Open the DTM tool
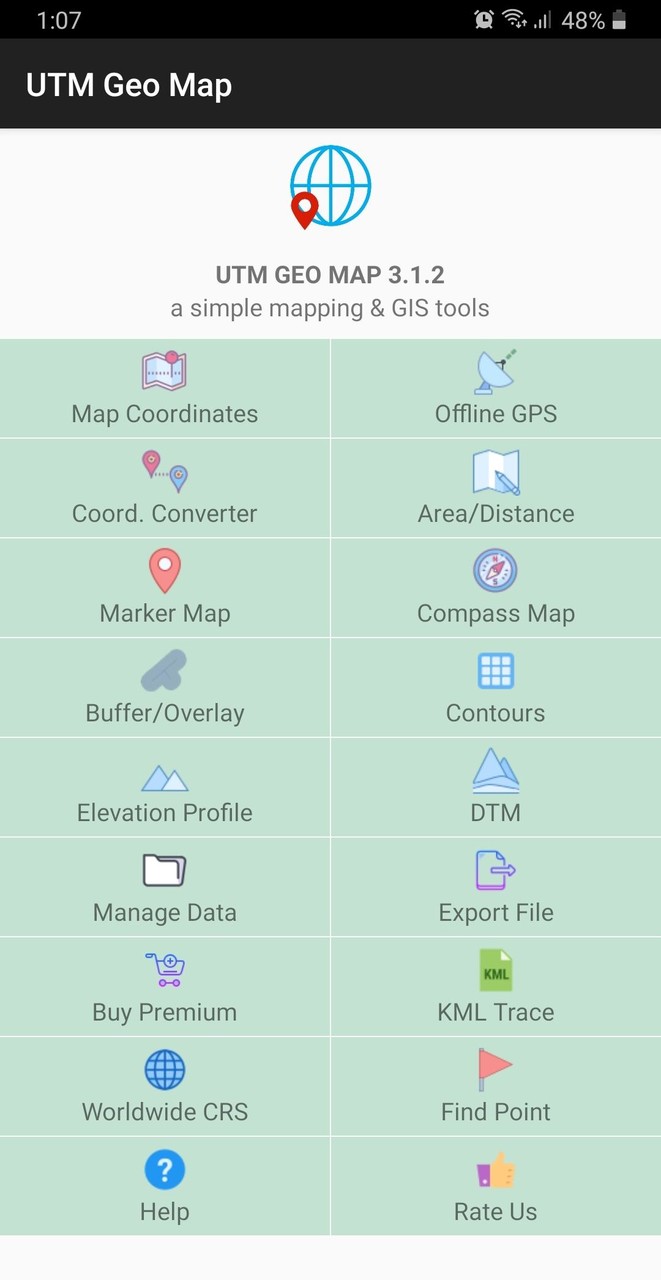 point(496,788)
